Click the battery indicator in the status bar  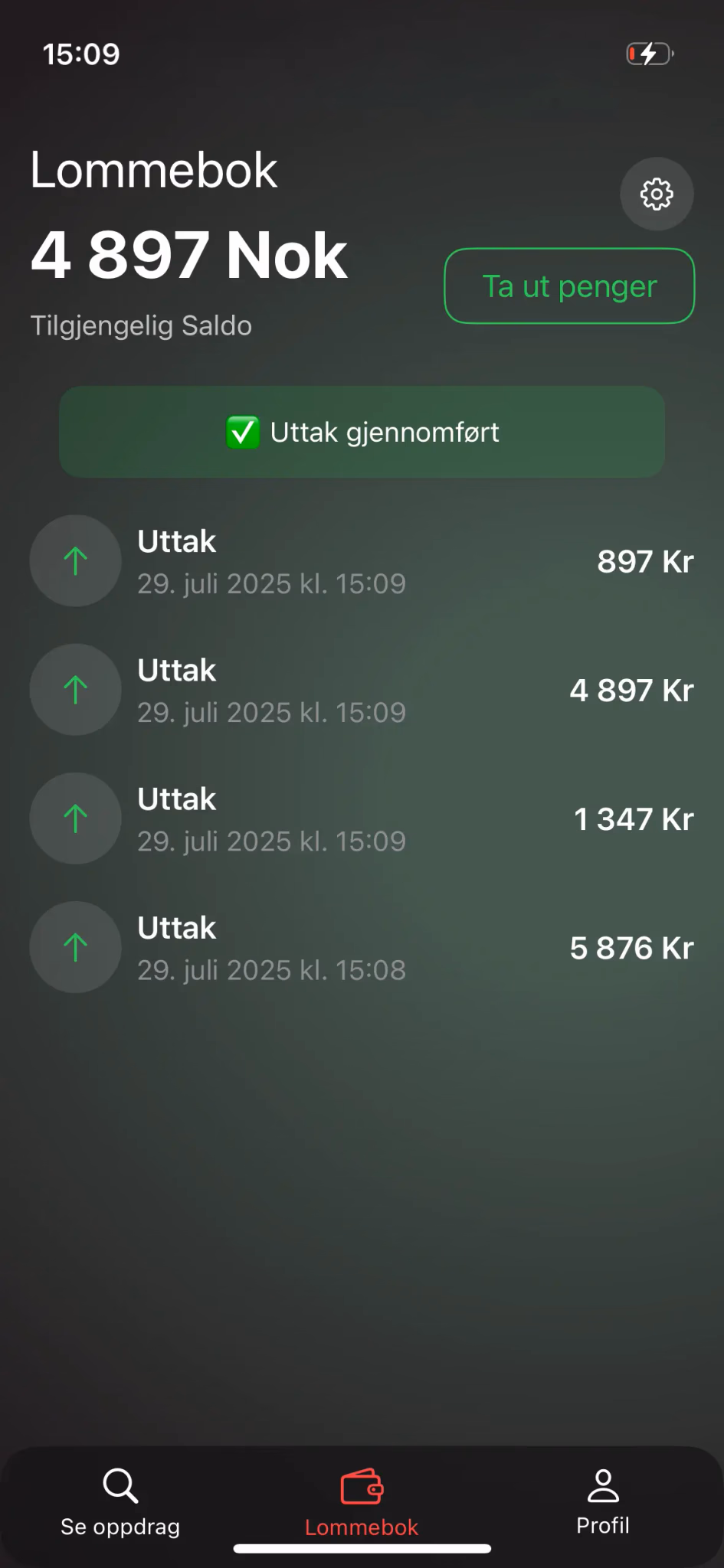(649, 54)
